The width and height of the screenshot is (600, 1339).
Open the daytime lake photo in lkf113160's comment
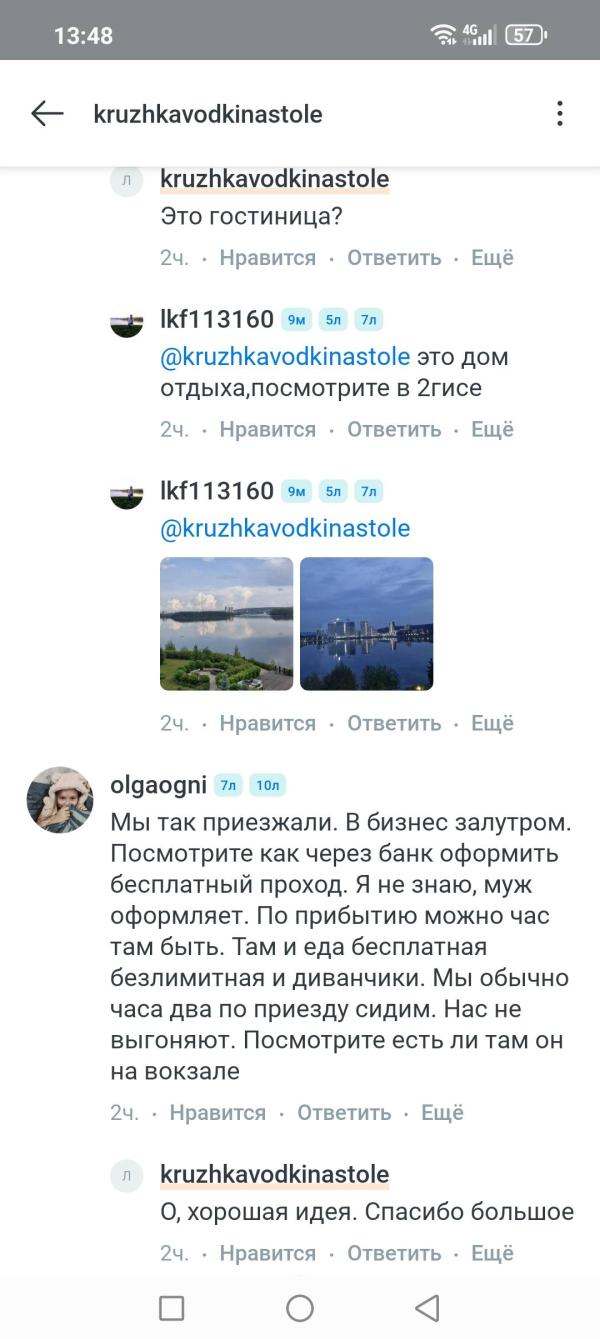[x=227, y=623]
